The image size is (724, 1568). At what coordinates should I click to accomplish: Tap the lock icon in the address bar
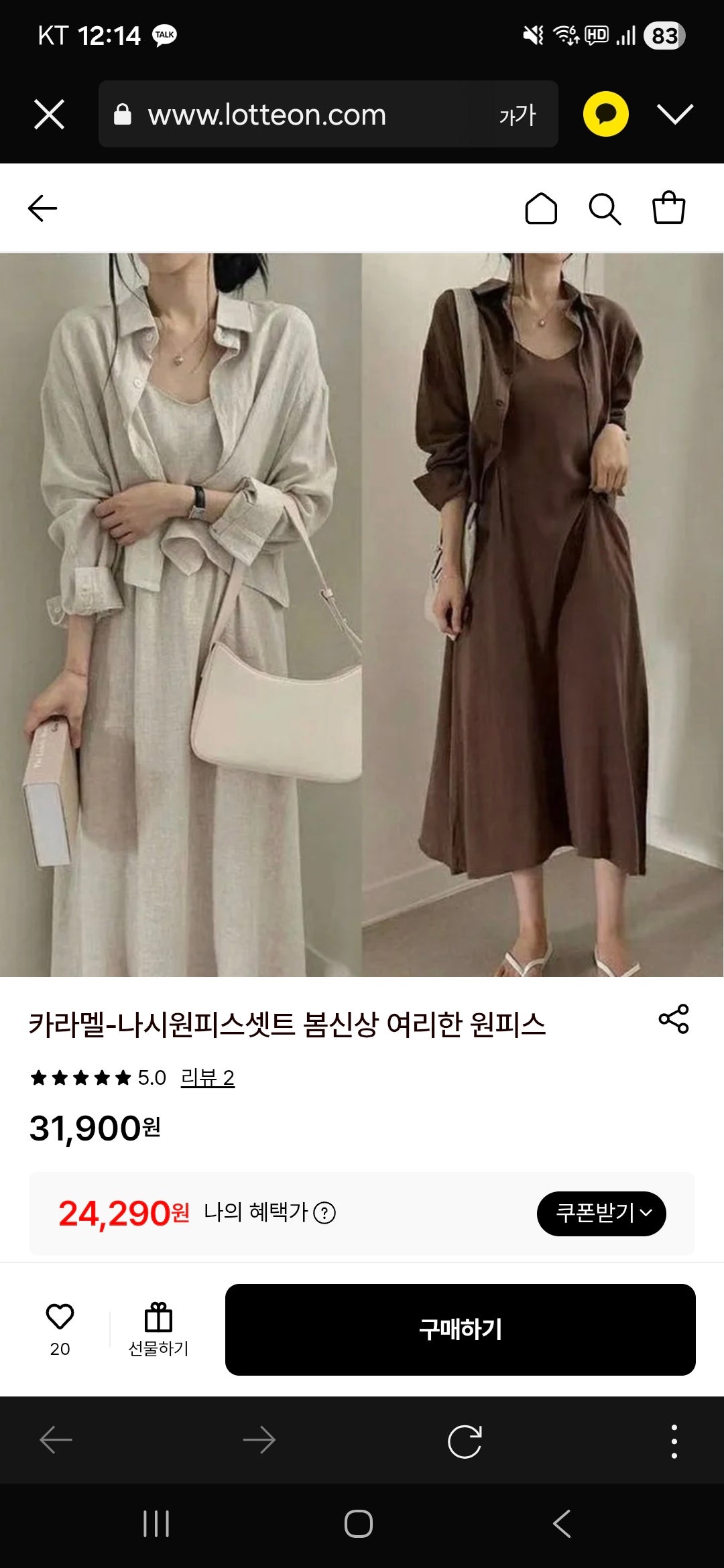pos(123,114)
